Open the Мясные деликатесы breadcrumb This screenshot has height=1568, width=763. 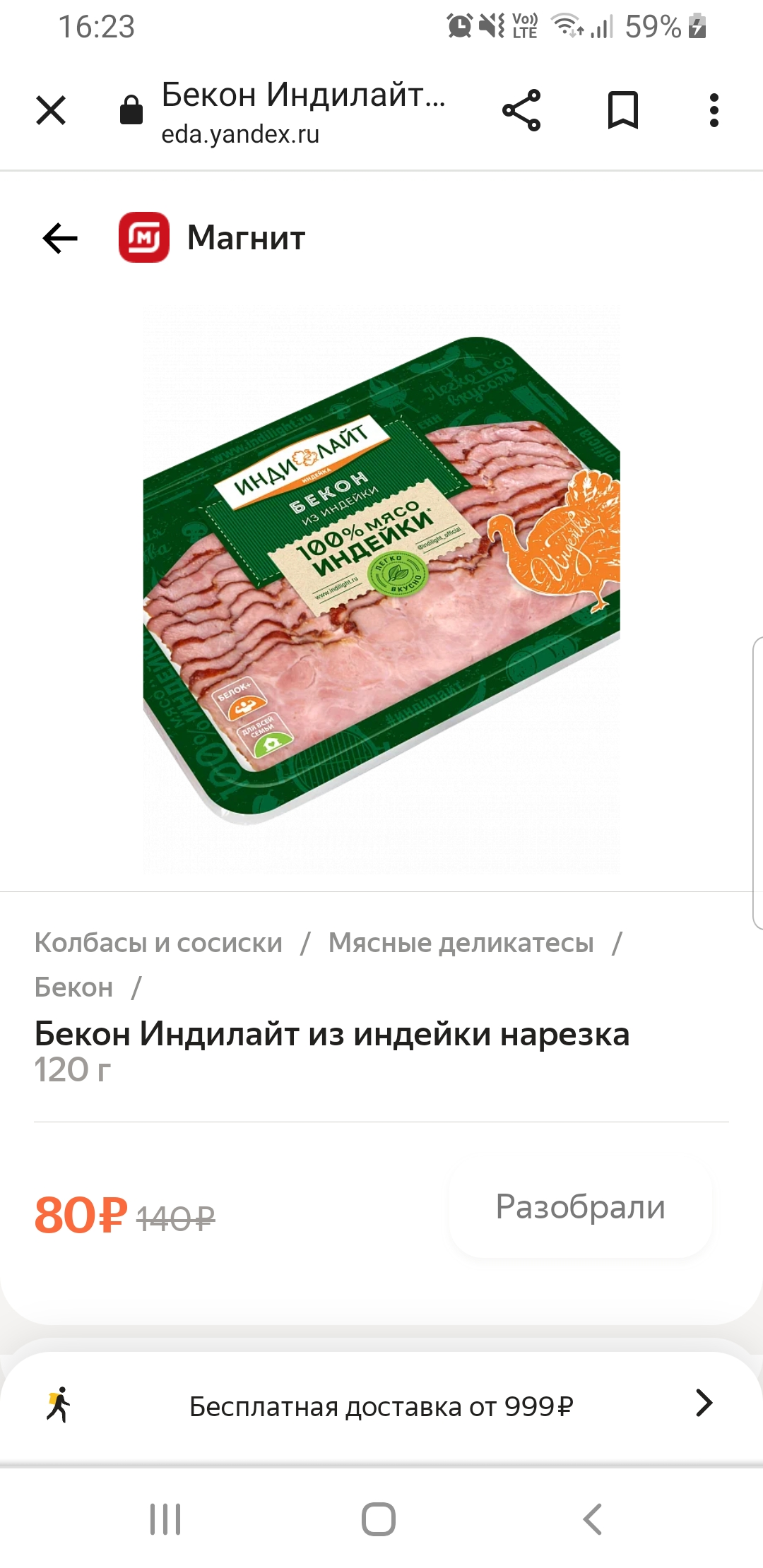tap(461, 943)
